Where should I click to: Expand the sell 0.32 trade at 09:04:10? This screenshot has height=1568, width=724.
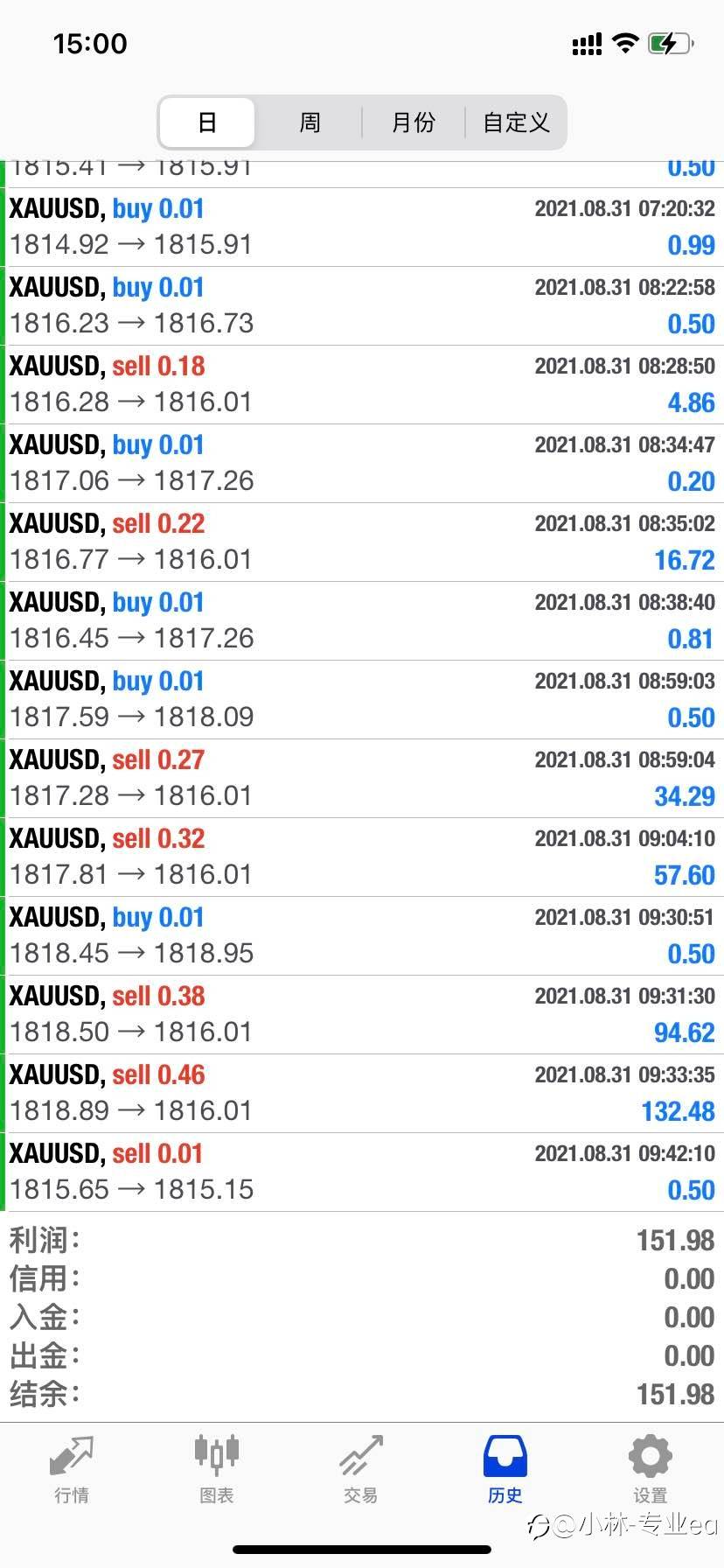362,857
